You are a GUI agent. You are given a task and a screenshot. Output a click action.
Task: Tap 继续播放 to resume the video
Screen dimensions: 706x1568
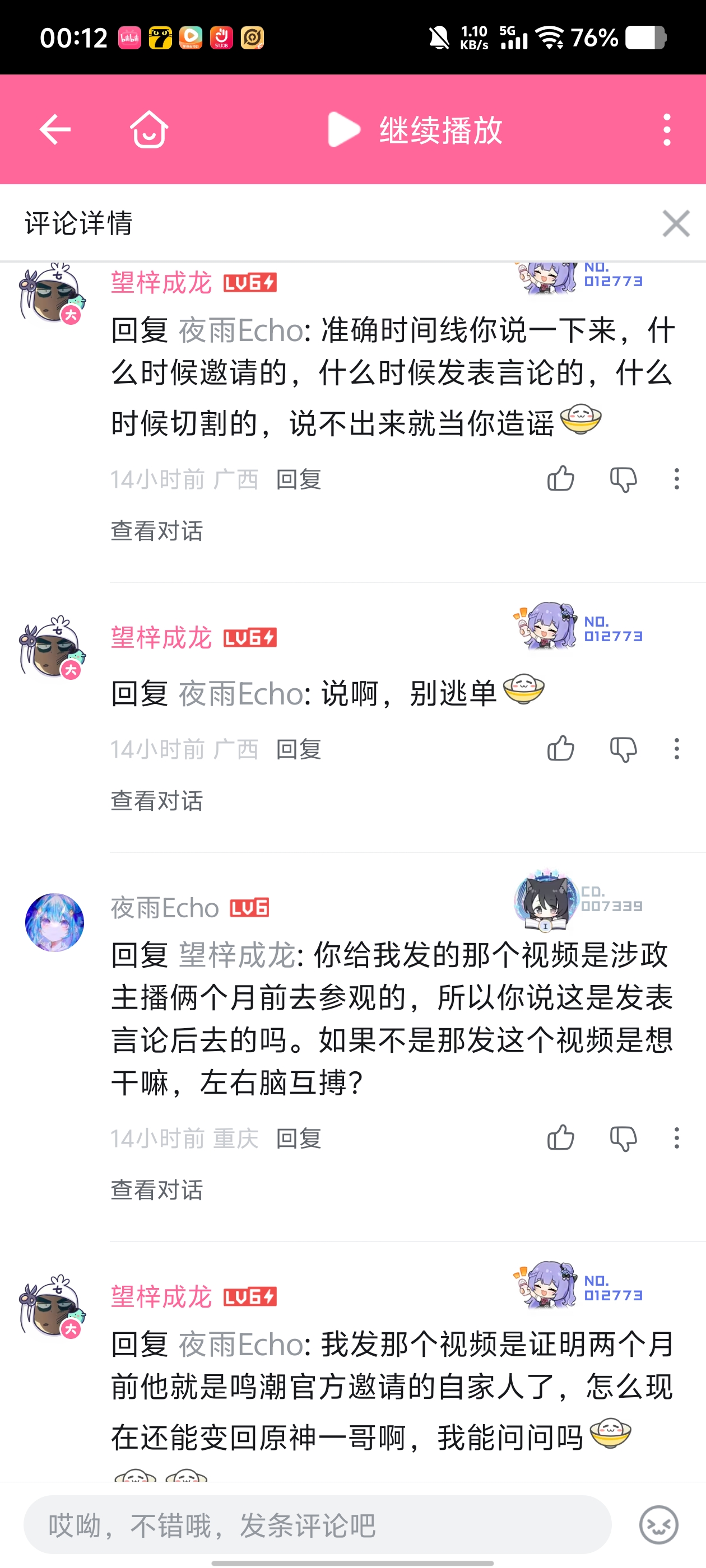tap(415, 130)
